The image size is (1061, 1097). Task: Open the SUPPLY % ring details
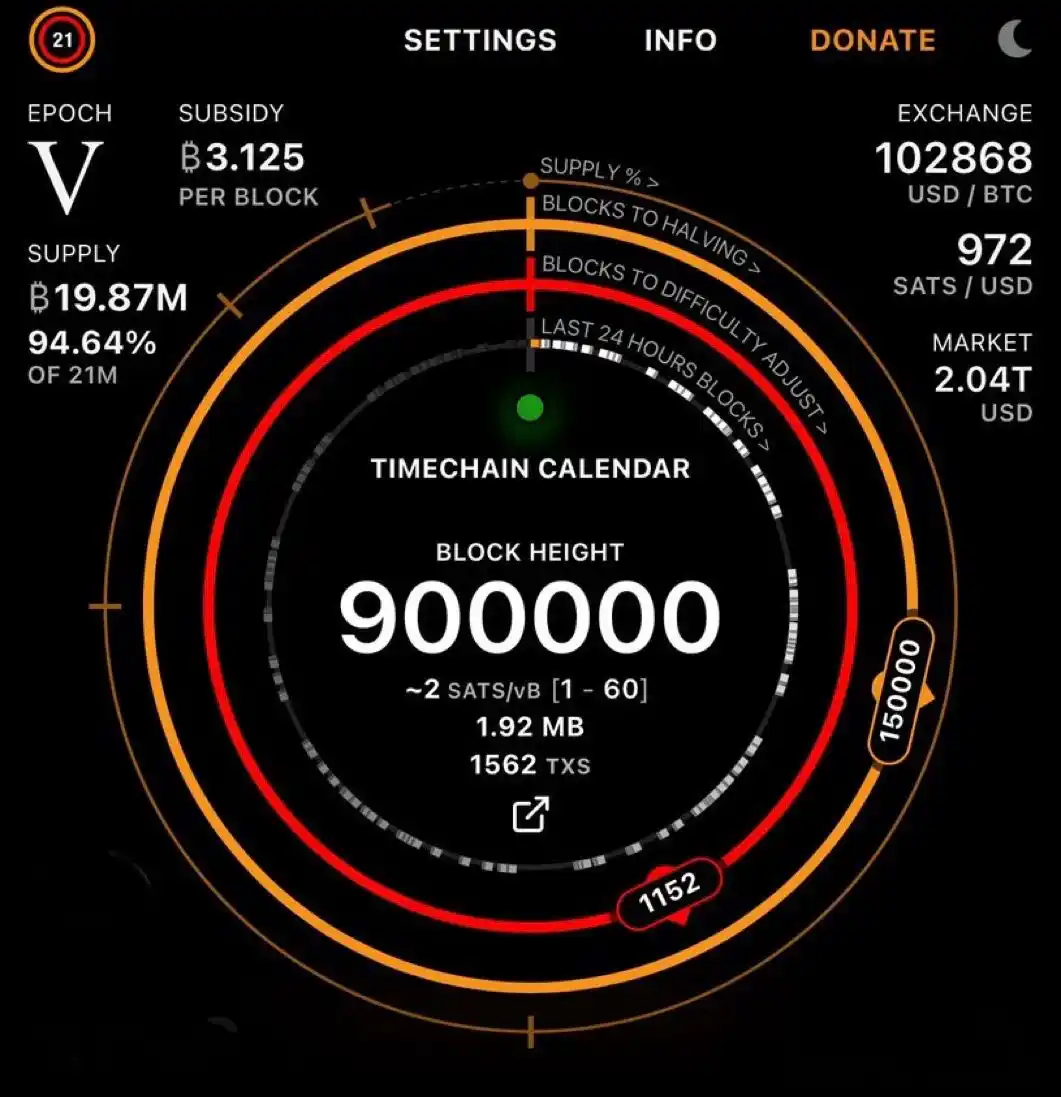click(600, 173)
